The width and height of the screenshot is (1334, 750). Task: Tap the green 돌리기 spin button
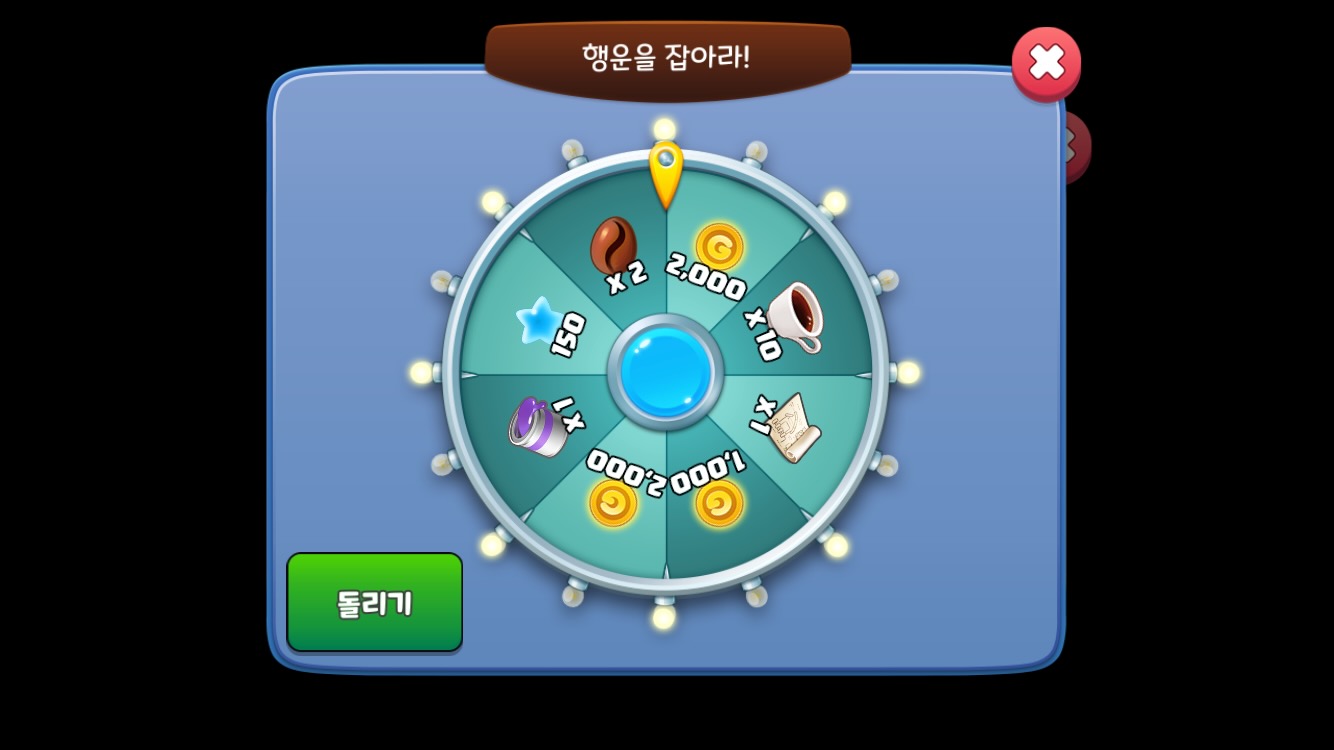click(x=374, y=602)
